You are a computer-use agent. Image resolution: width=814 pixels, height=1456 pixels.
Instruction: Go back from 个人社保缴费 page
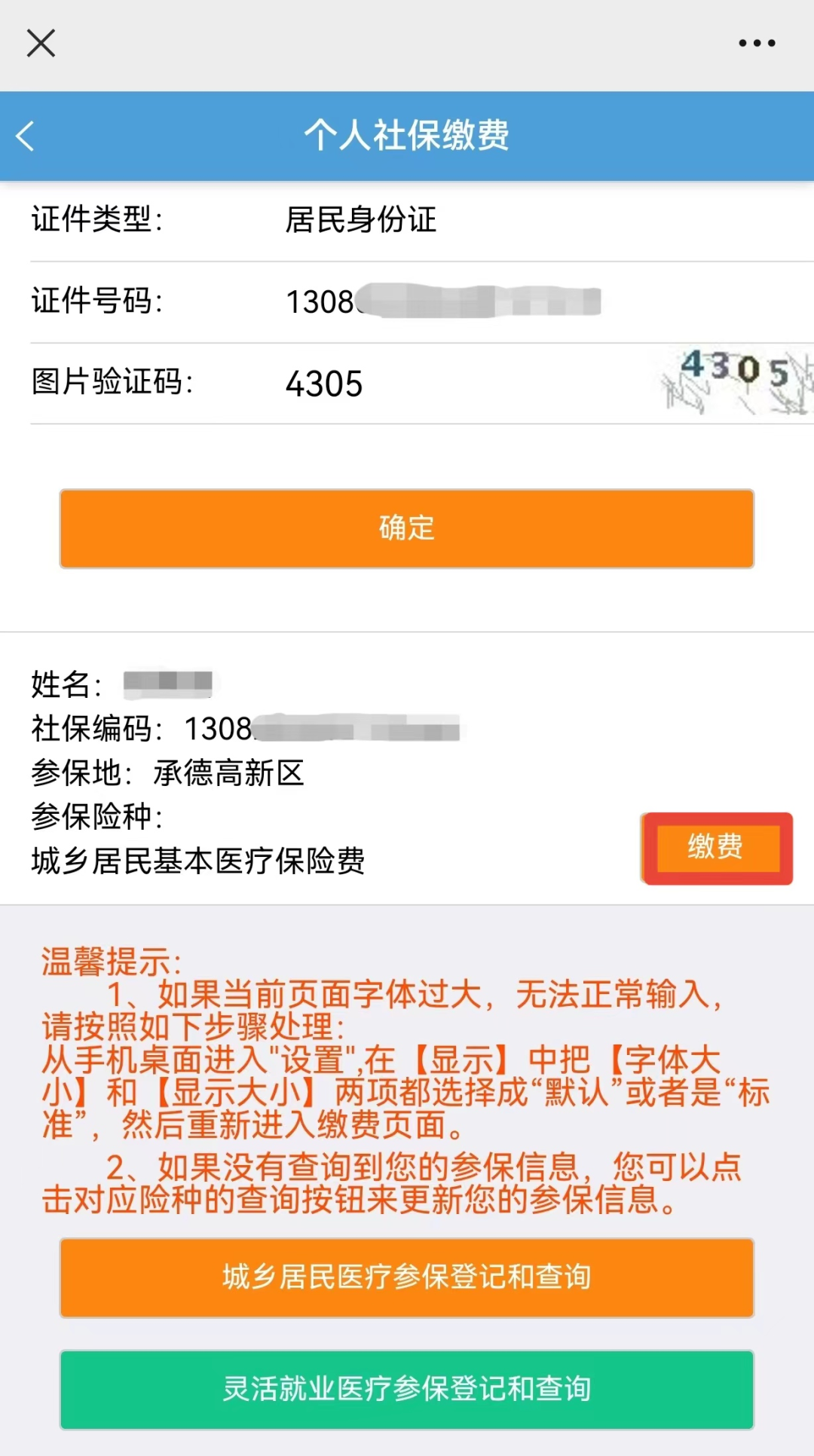pyautogui.click(x=26, y=136)
